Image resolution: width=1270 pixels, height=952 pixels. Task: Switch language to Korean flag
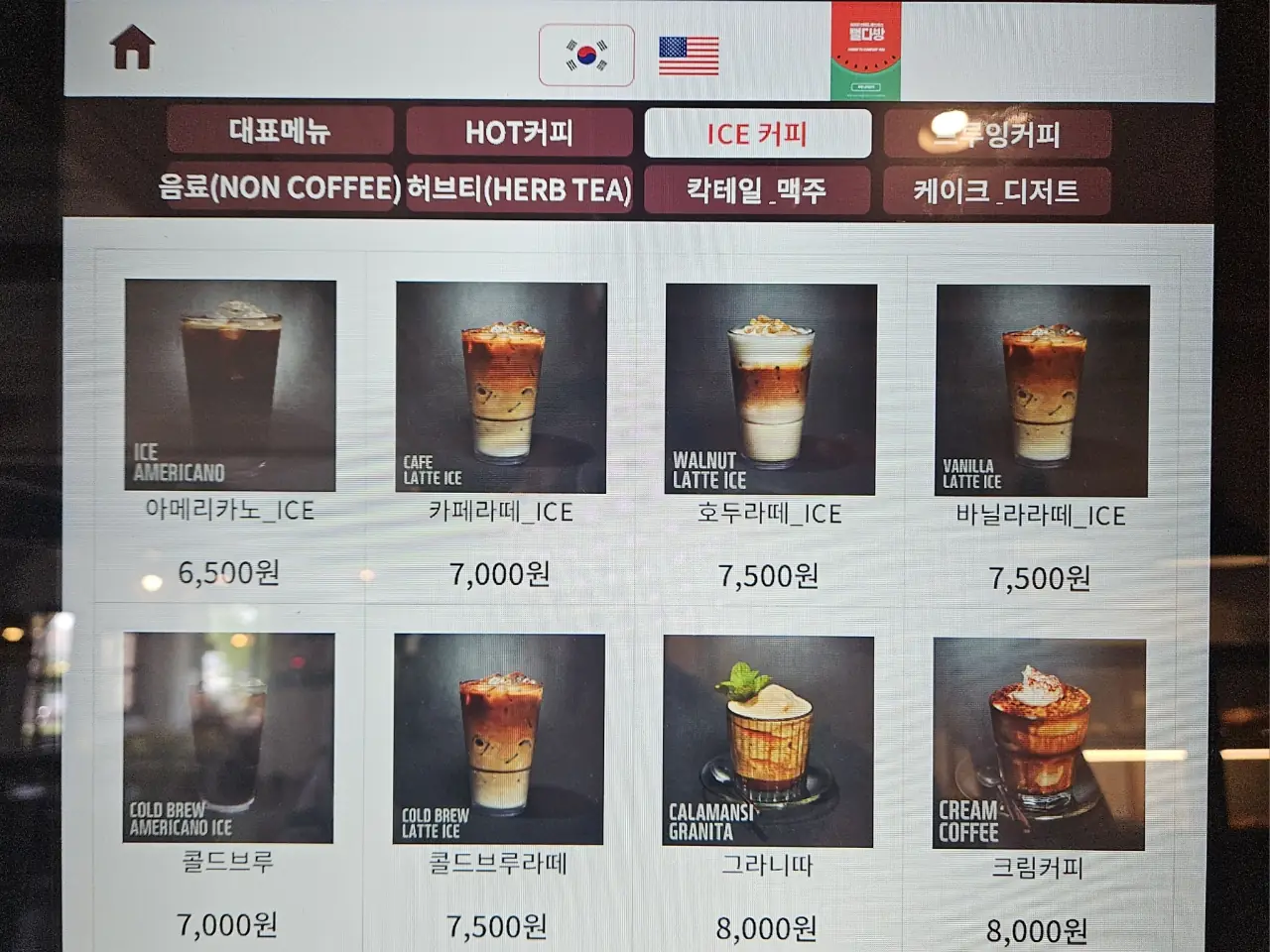[586, 56]
